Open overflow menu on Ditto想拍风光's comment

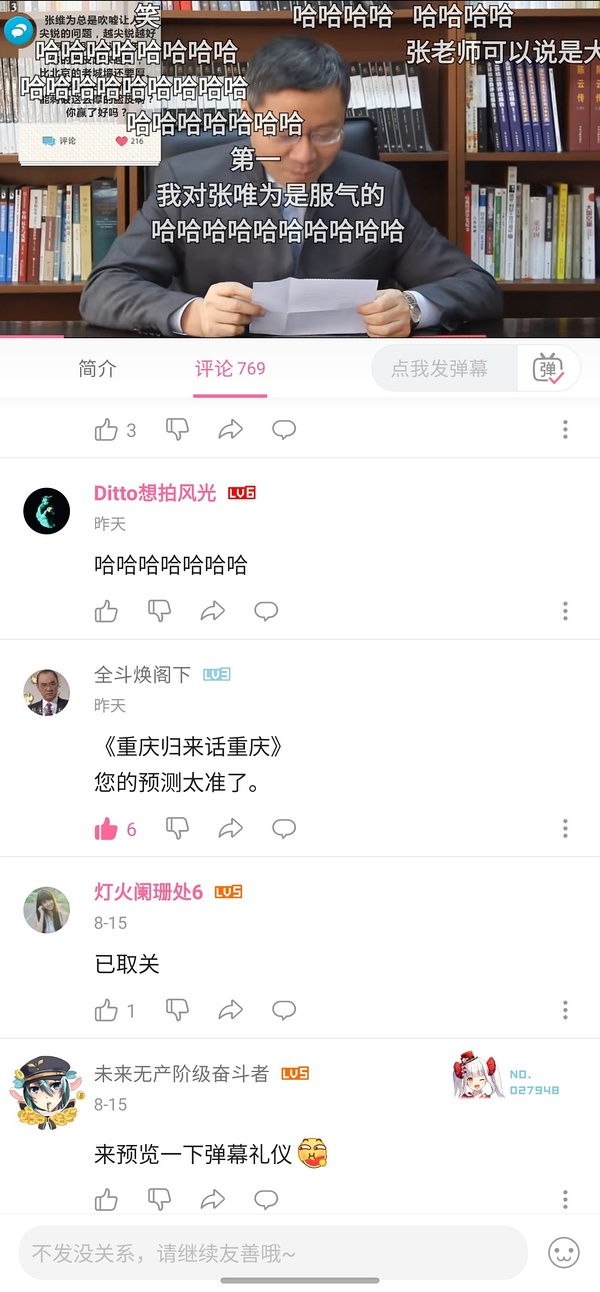565,611
